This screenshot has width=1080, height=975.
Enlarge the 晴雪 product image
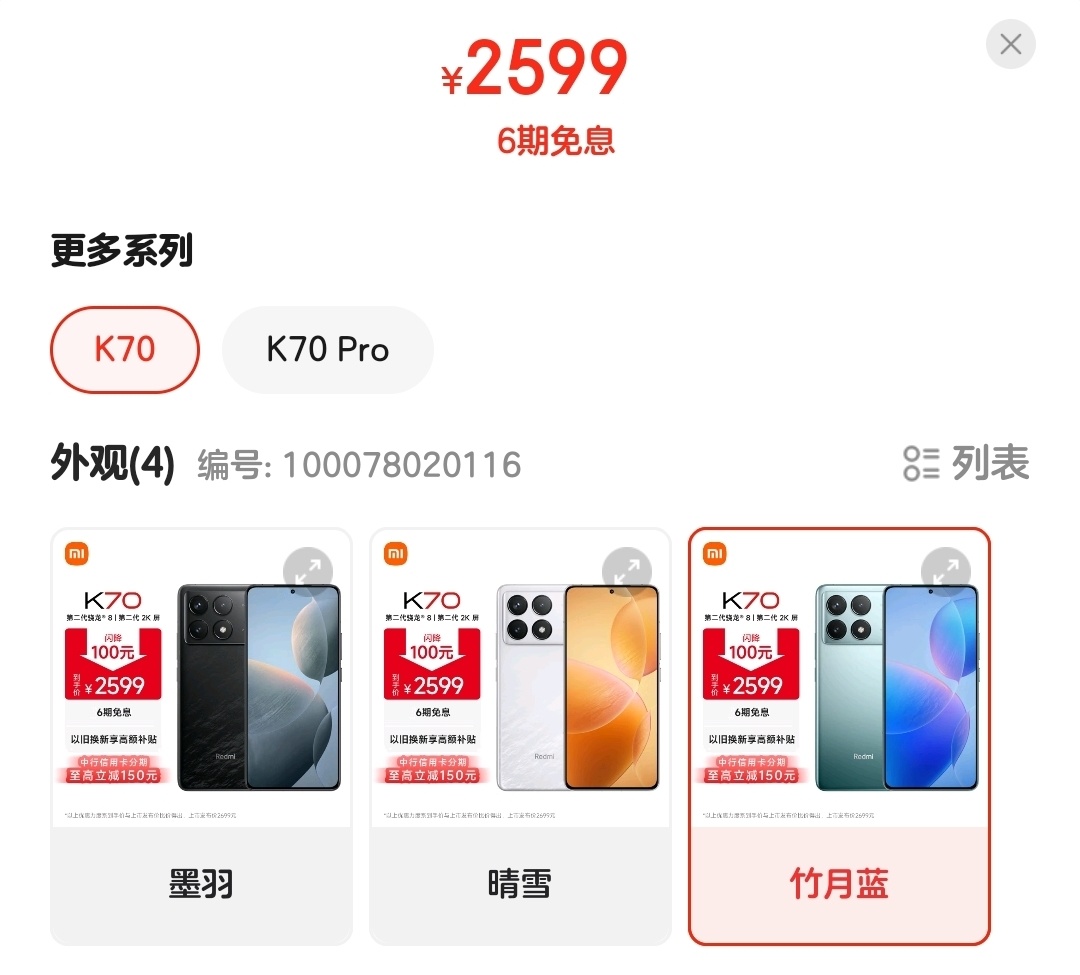pyautogui.click(x=627, y=571)
